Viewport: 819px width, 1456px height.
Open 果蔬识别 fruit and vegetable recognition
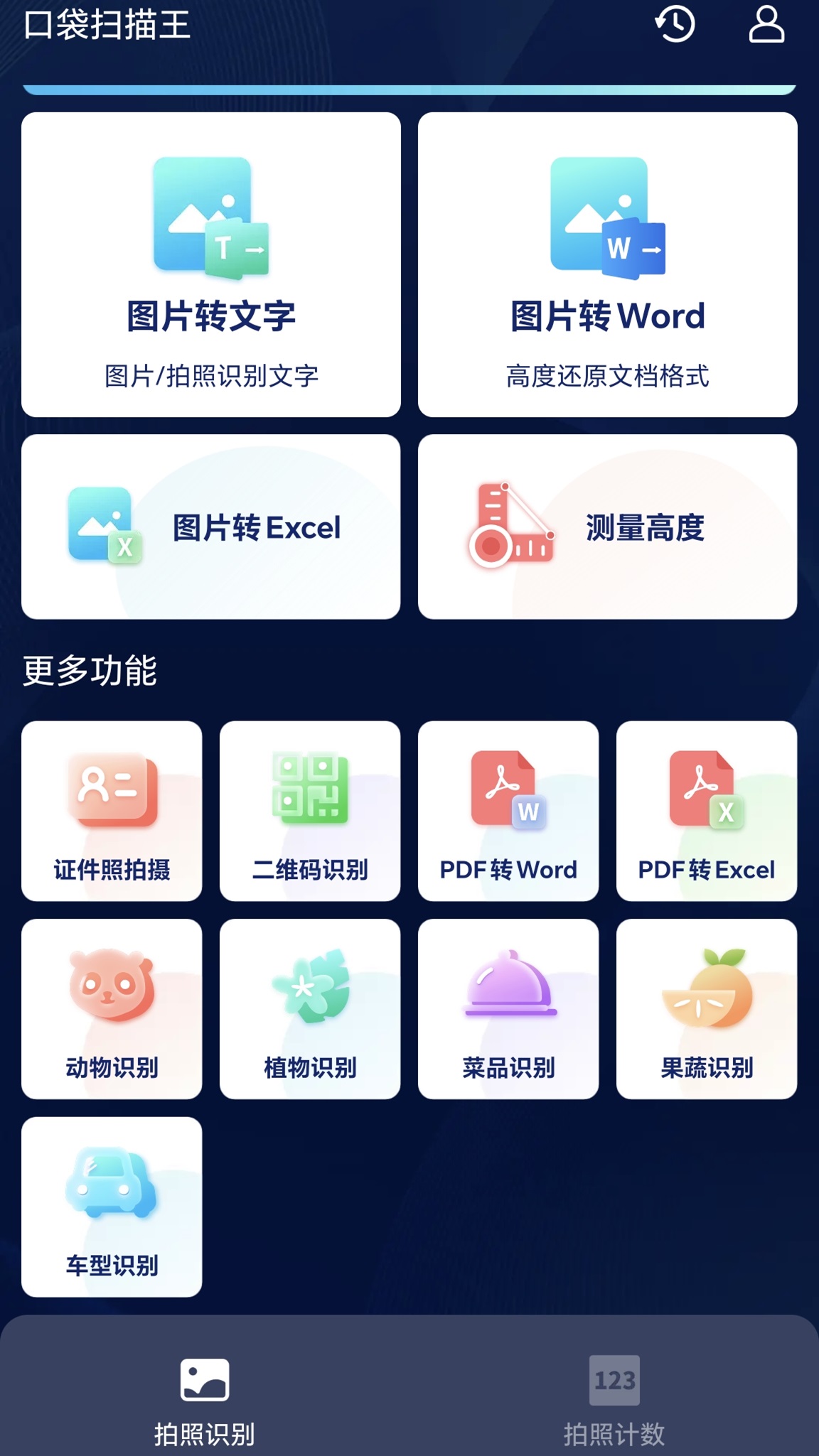click(x=706, y=1009)
